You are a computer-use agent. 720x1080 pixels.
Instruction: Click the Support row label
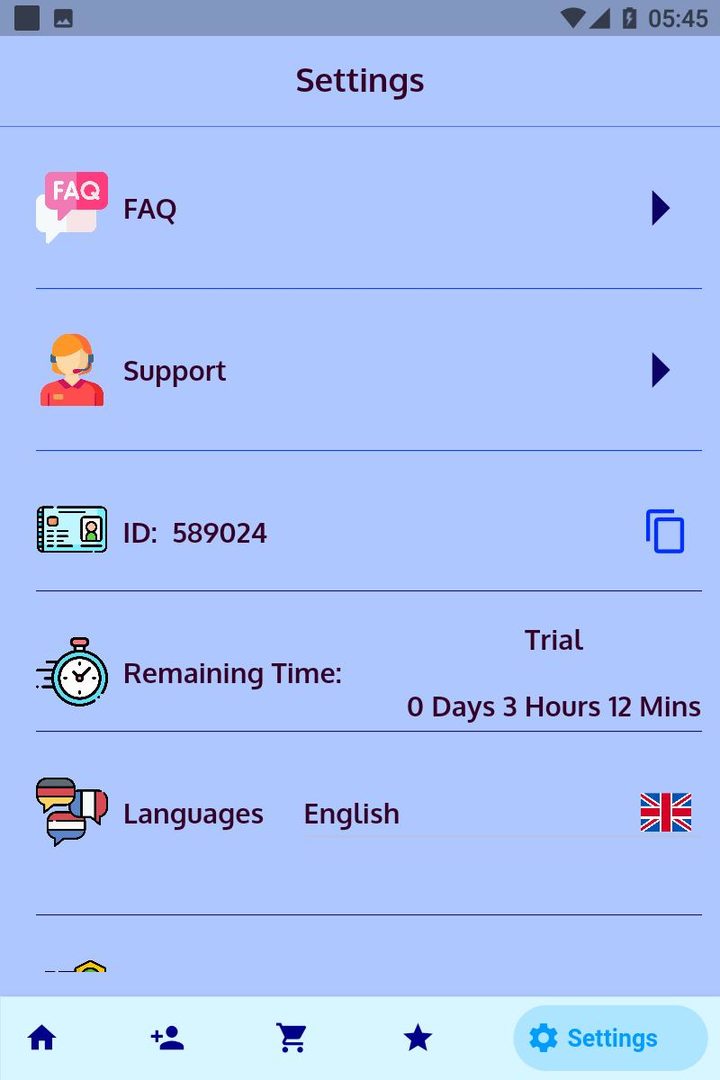[174, 370]
